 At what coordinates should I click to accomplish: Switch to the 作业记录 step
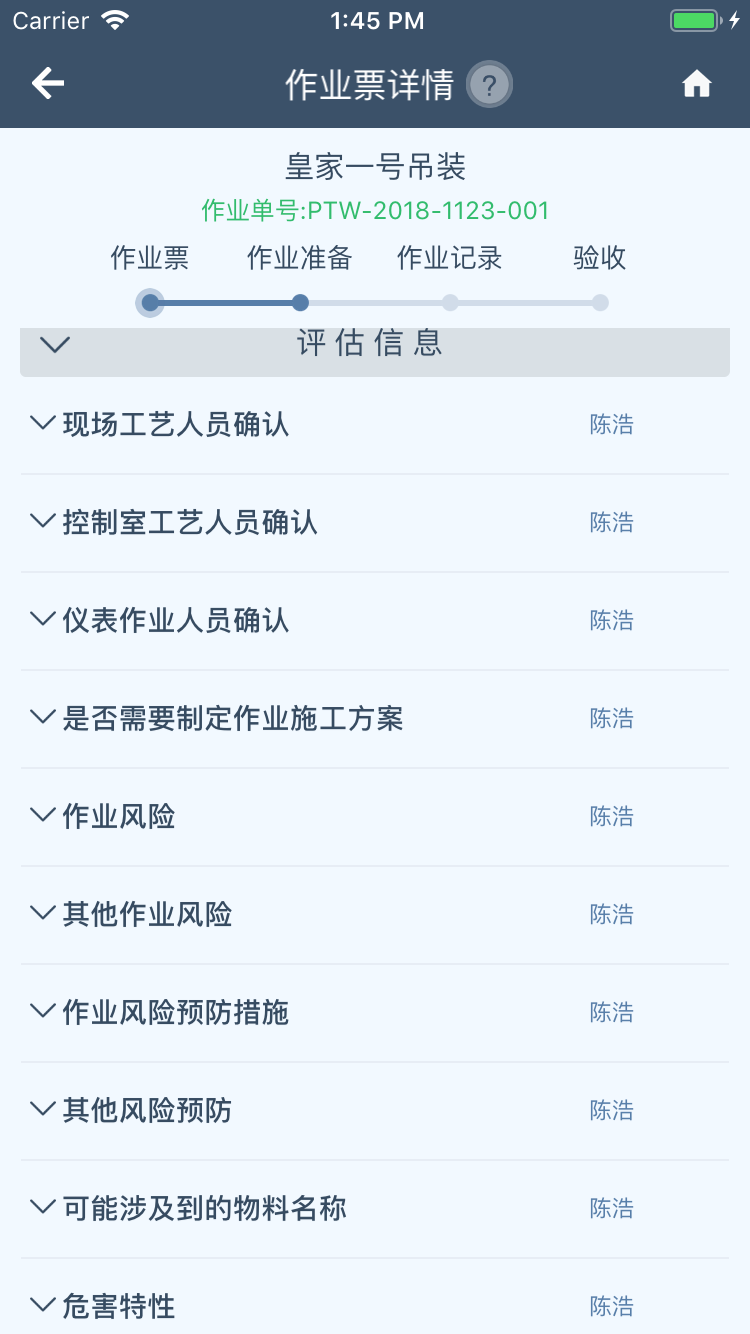pyautogui.click(x=450, y=259)
